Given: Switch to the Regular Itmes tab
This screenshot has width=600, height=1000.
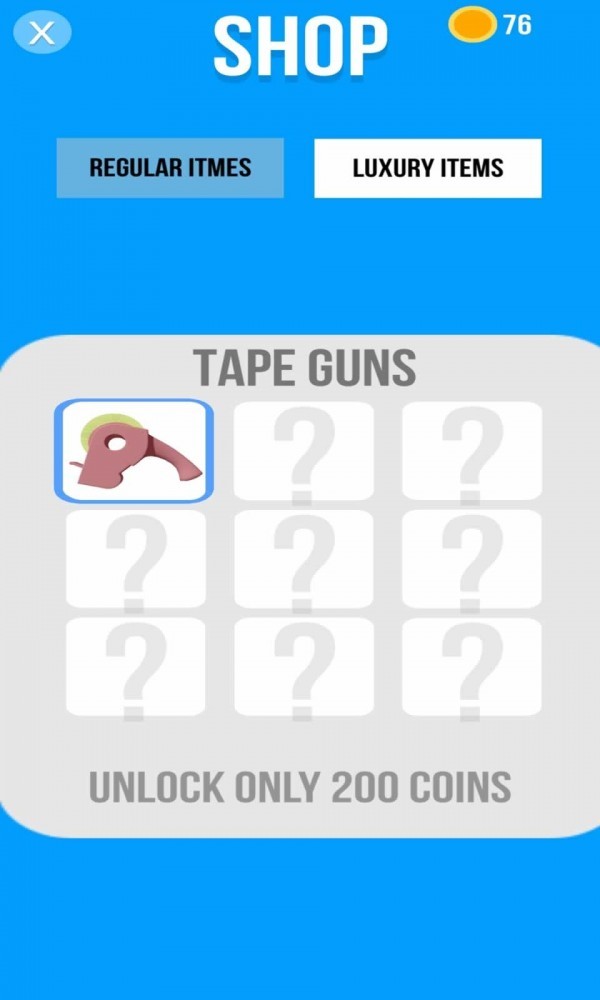Looking at the screenshot, I should point(170,168).
